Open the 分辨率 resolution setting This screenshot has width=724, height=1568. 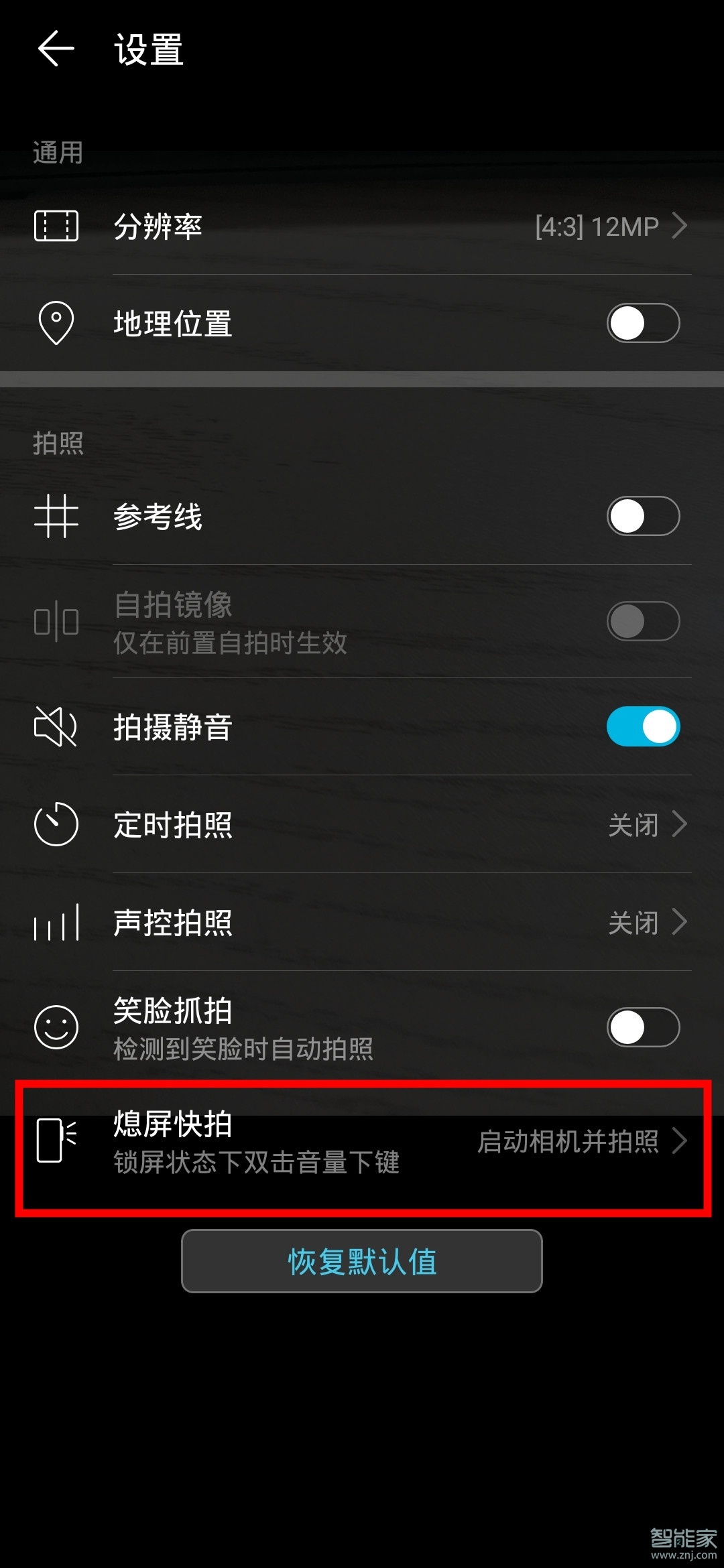[362, 226]
